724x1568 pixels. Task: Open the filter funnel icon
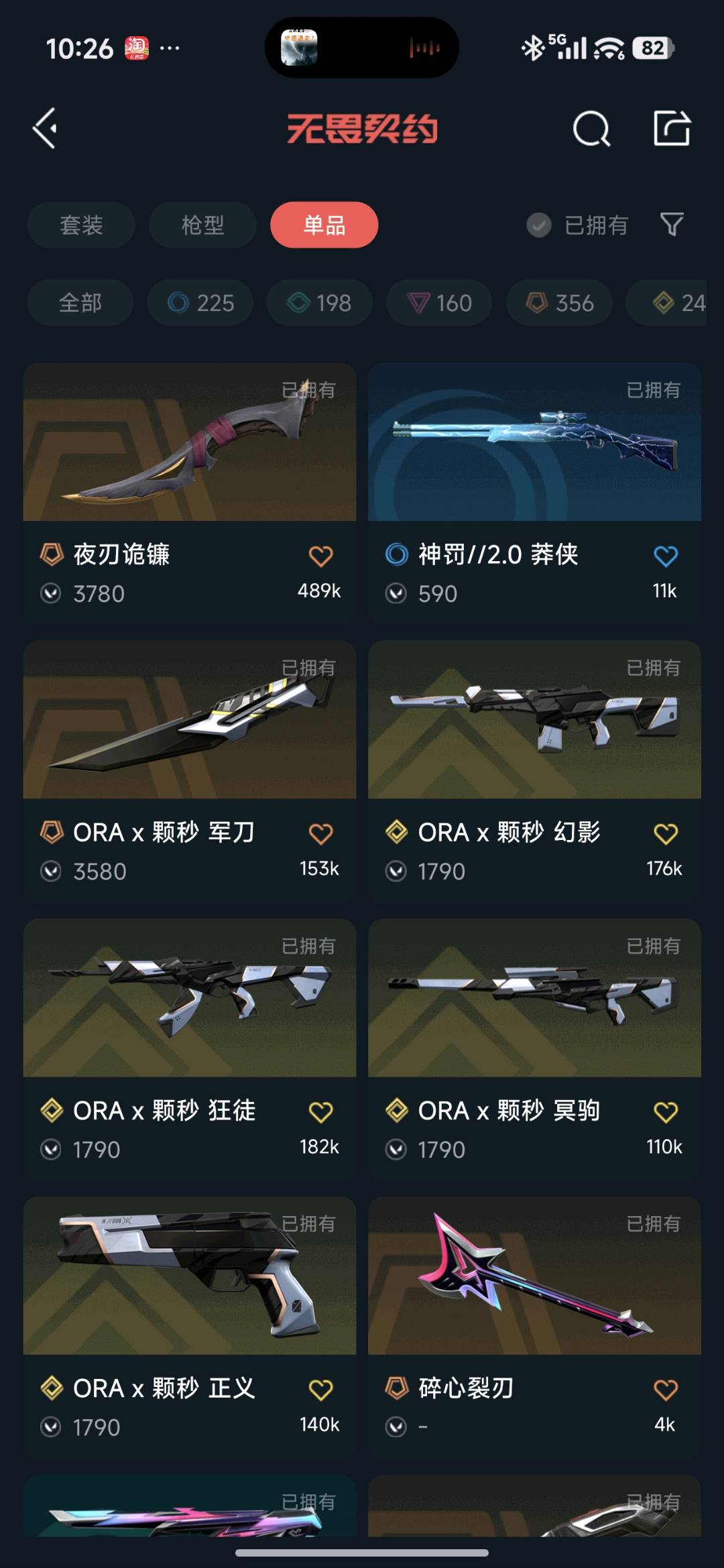pos(672,225)
